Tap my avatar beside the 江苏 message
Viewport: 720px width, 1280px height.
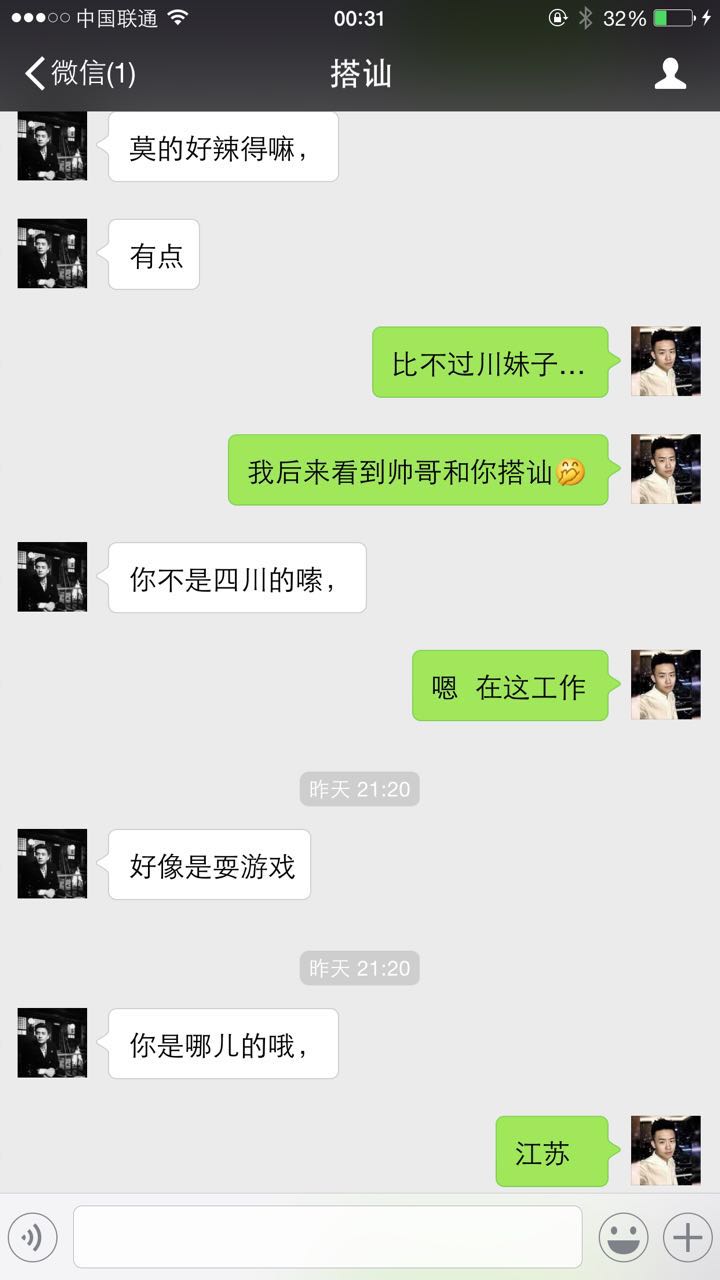[x=665, y=1151]
